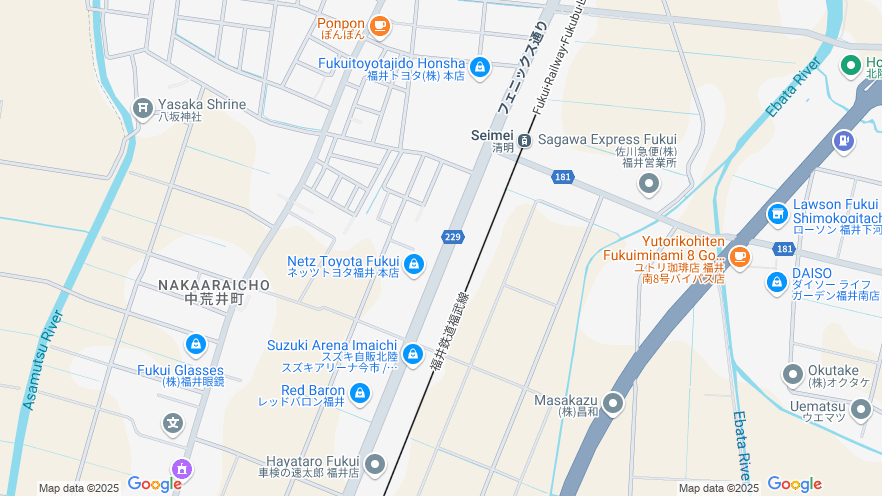Open the Masakazu place pin
Image resolution: width=882 pixels, height=496 pixels.
coord(612,403)
